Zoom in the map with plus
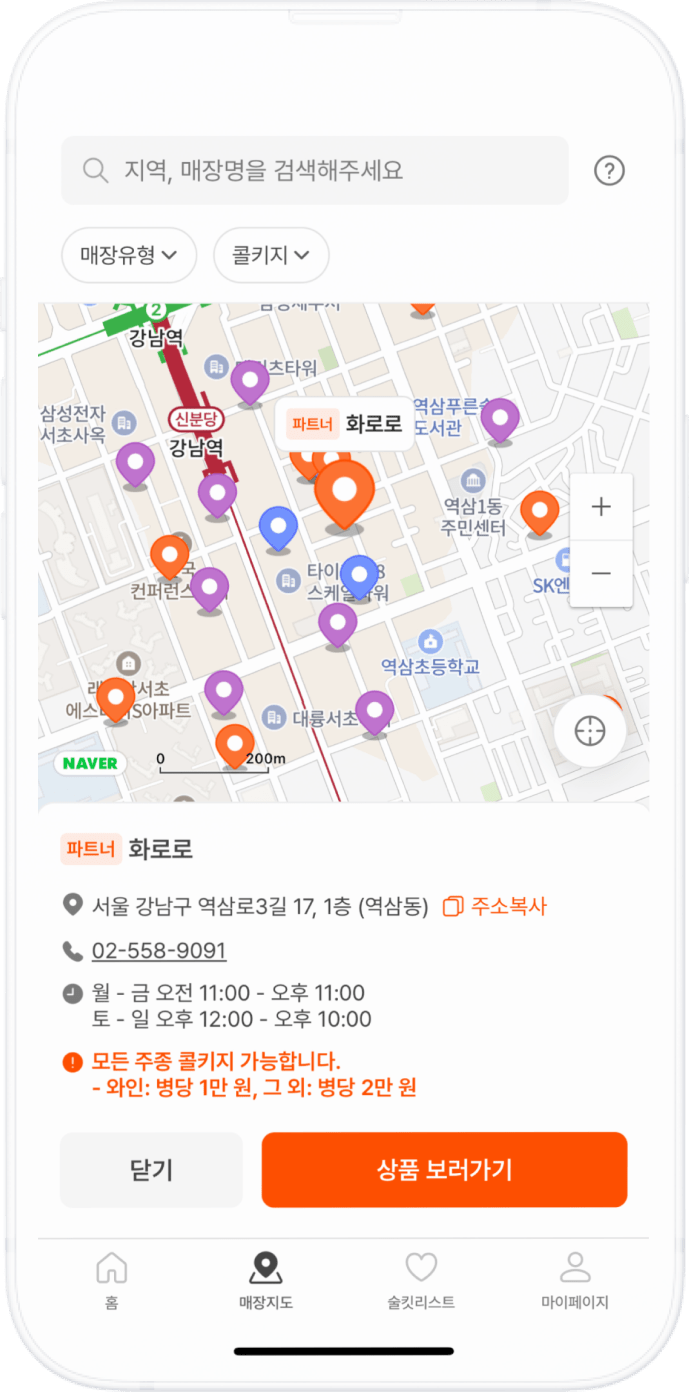This screenshot has width=689, height=1392. [601, 507]
